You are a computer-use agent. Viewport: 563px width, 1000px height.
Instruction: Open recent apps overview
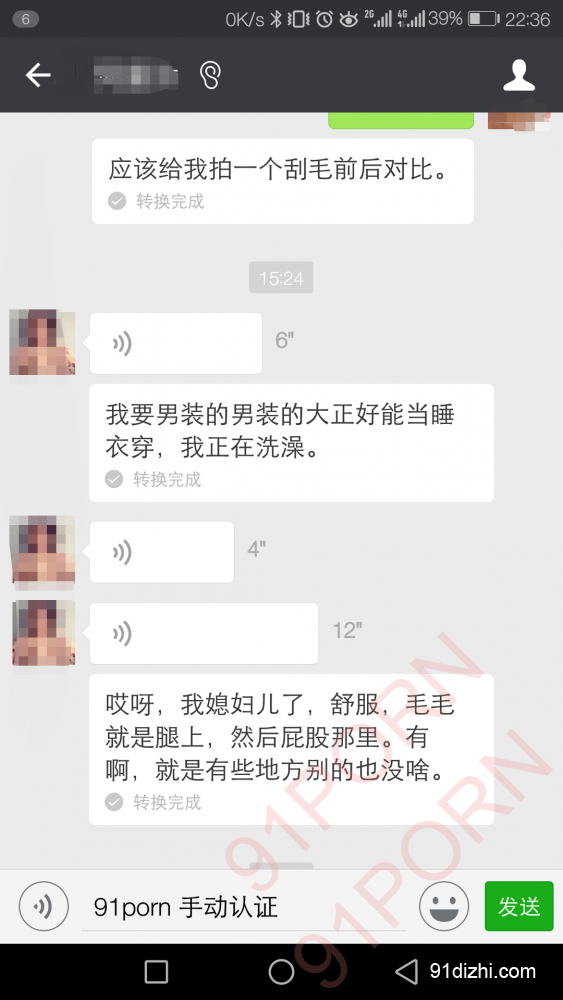(156, 972)
